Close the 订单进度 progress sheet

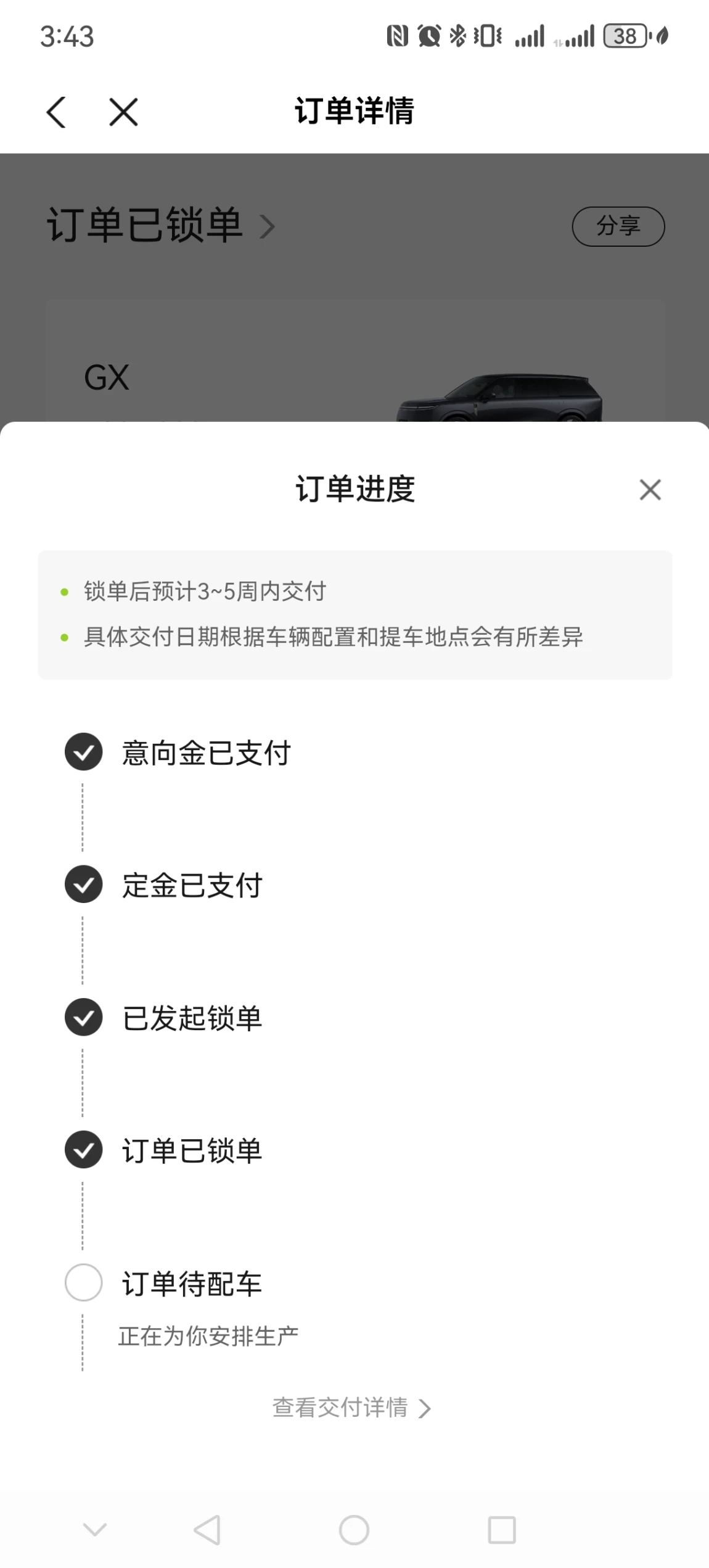coord(650,490)
